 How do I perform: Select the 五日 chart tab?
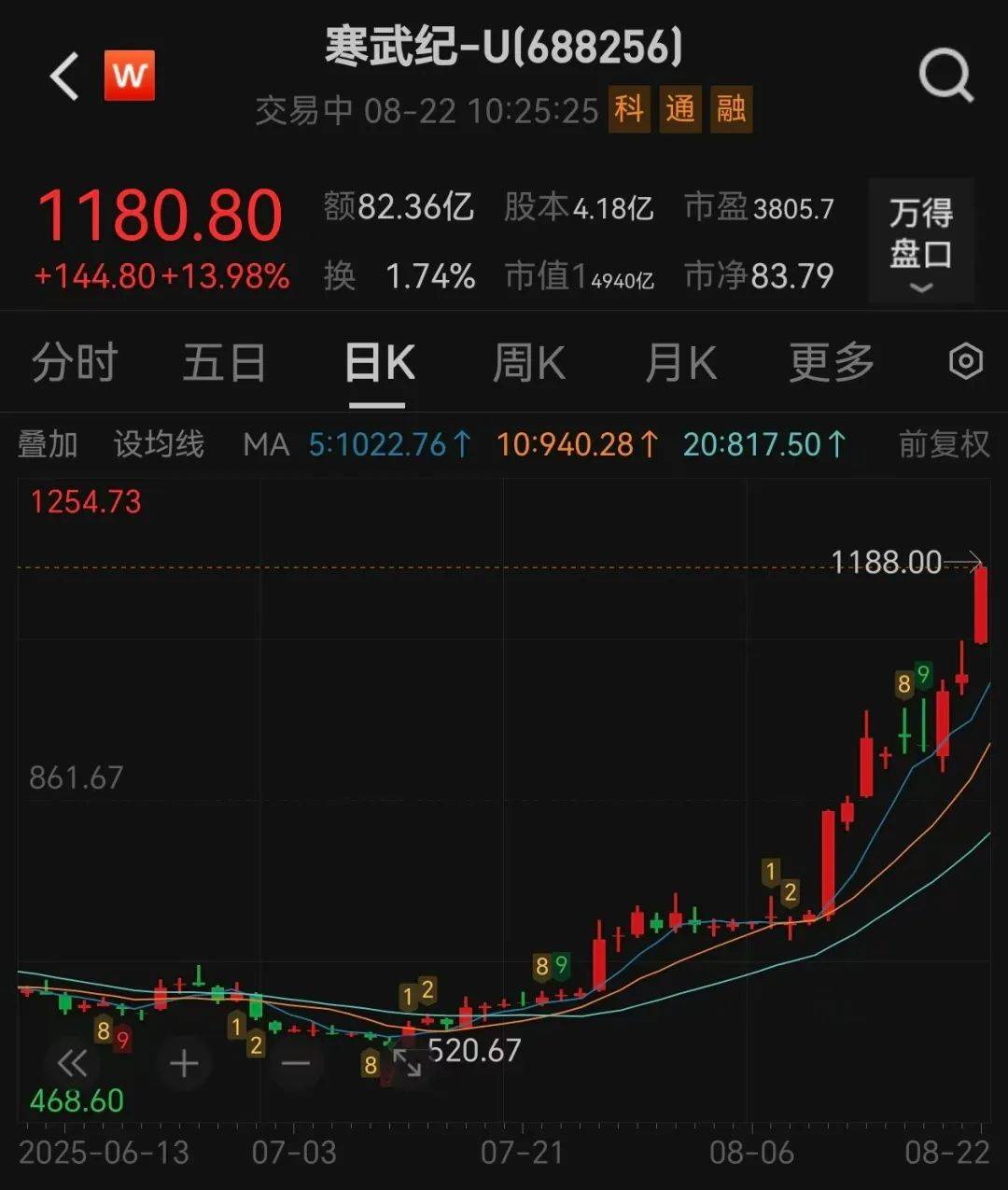click(x=224, y=362)
